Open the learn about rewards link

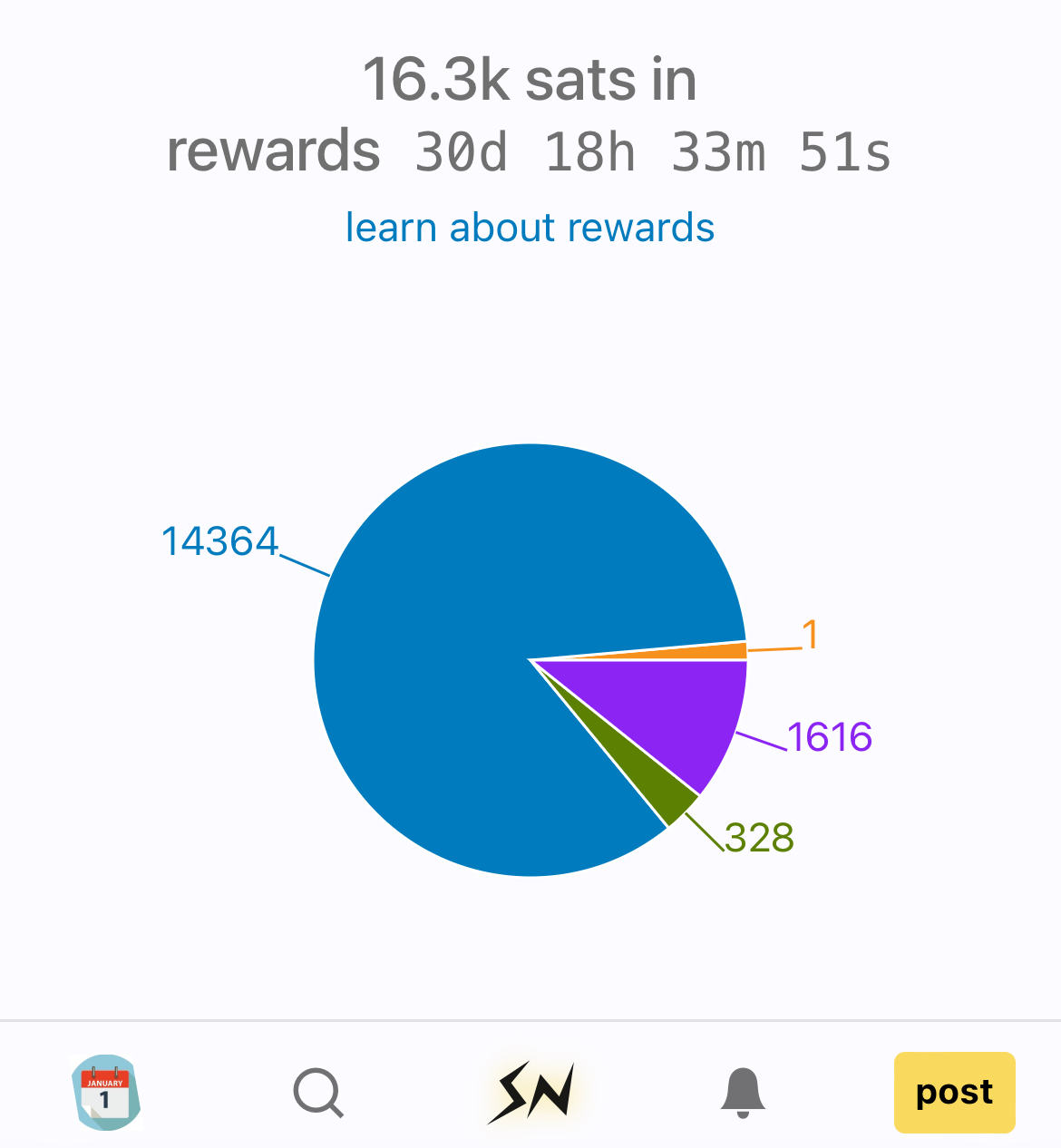point(530,228)
